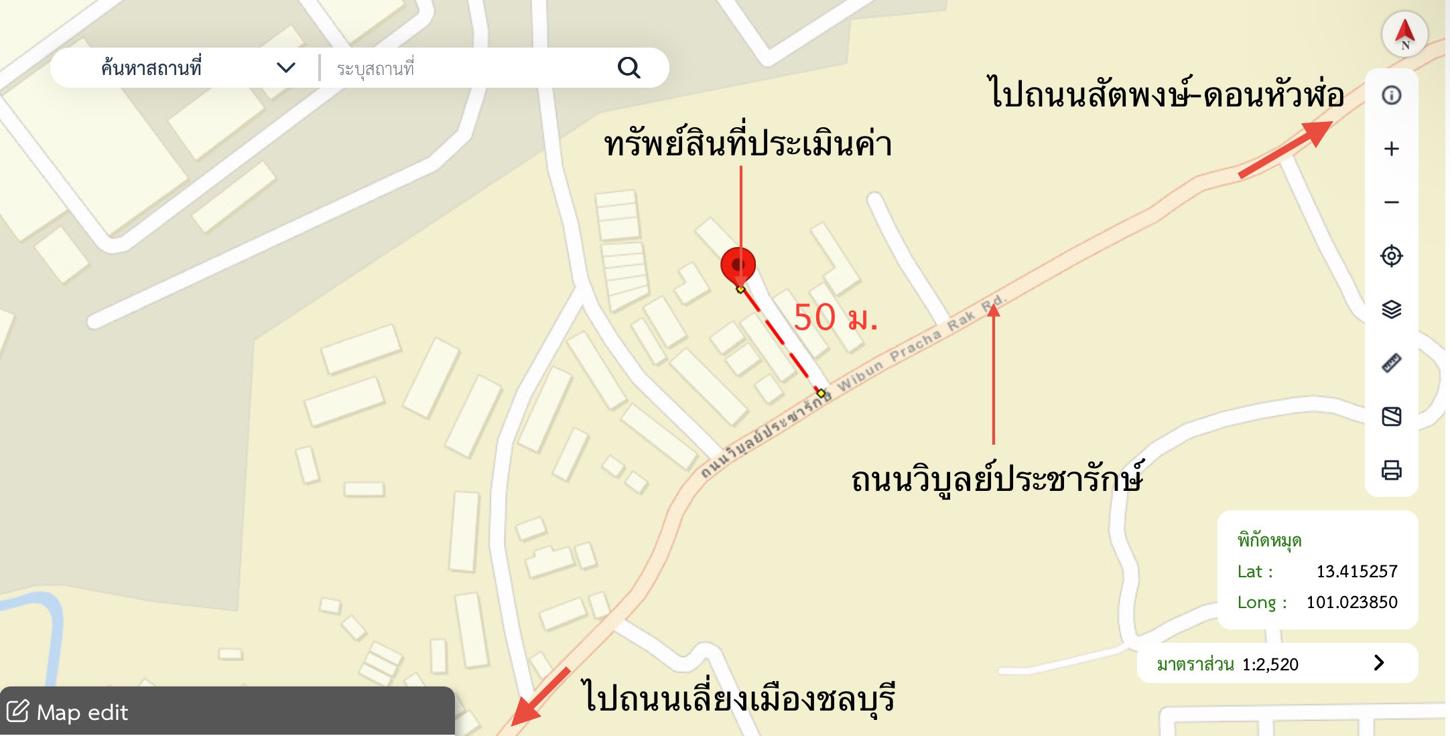Reset map orientation with the north compass

[1405, 34]
